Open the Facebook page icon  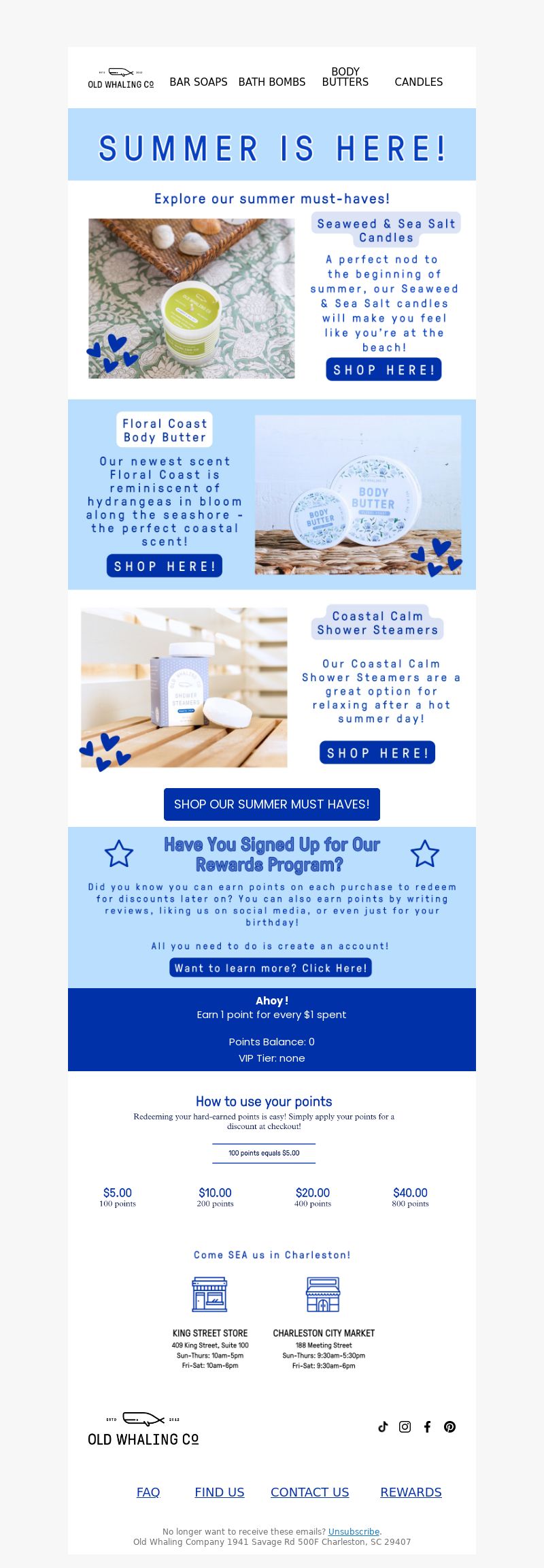(x=427, y=1426)
